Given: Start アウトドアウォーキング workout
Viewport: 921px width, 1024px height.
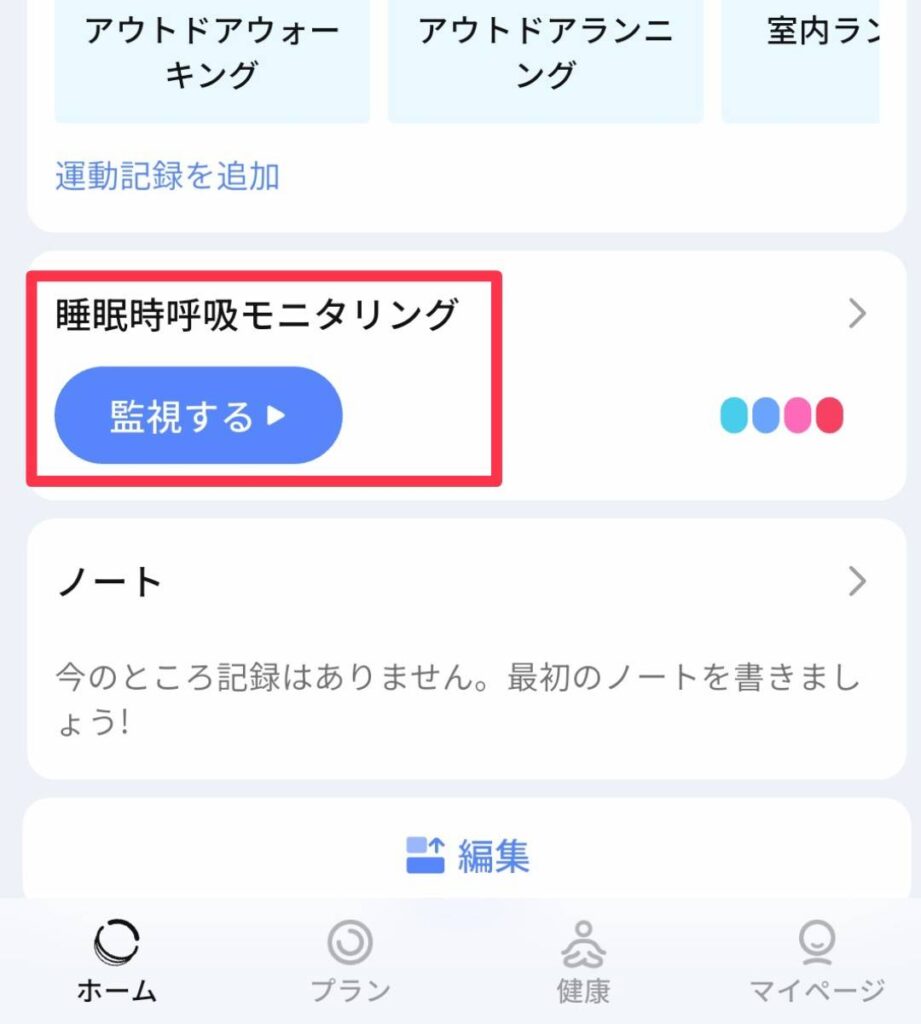Looking at the screenshot, I should click(212, 55).
